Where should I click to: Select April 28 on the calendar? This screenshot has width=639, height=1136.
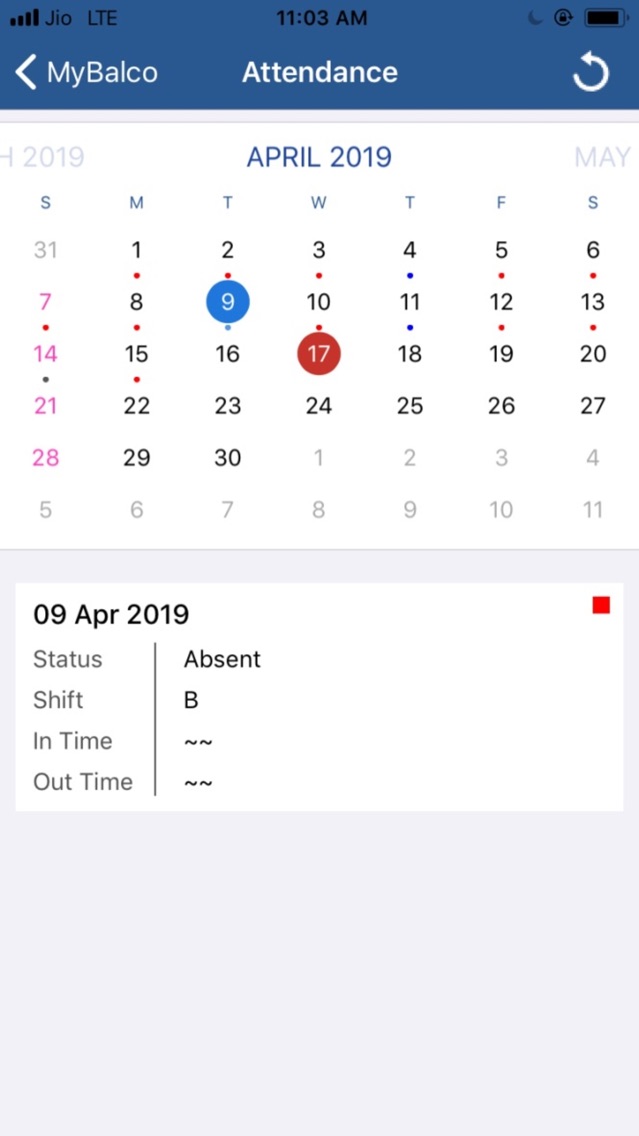tap(46, 458)
